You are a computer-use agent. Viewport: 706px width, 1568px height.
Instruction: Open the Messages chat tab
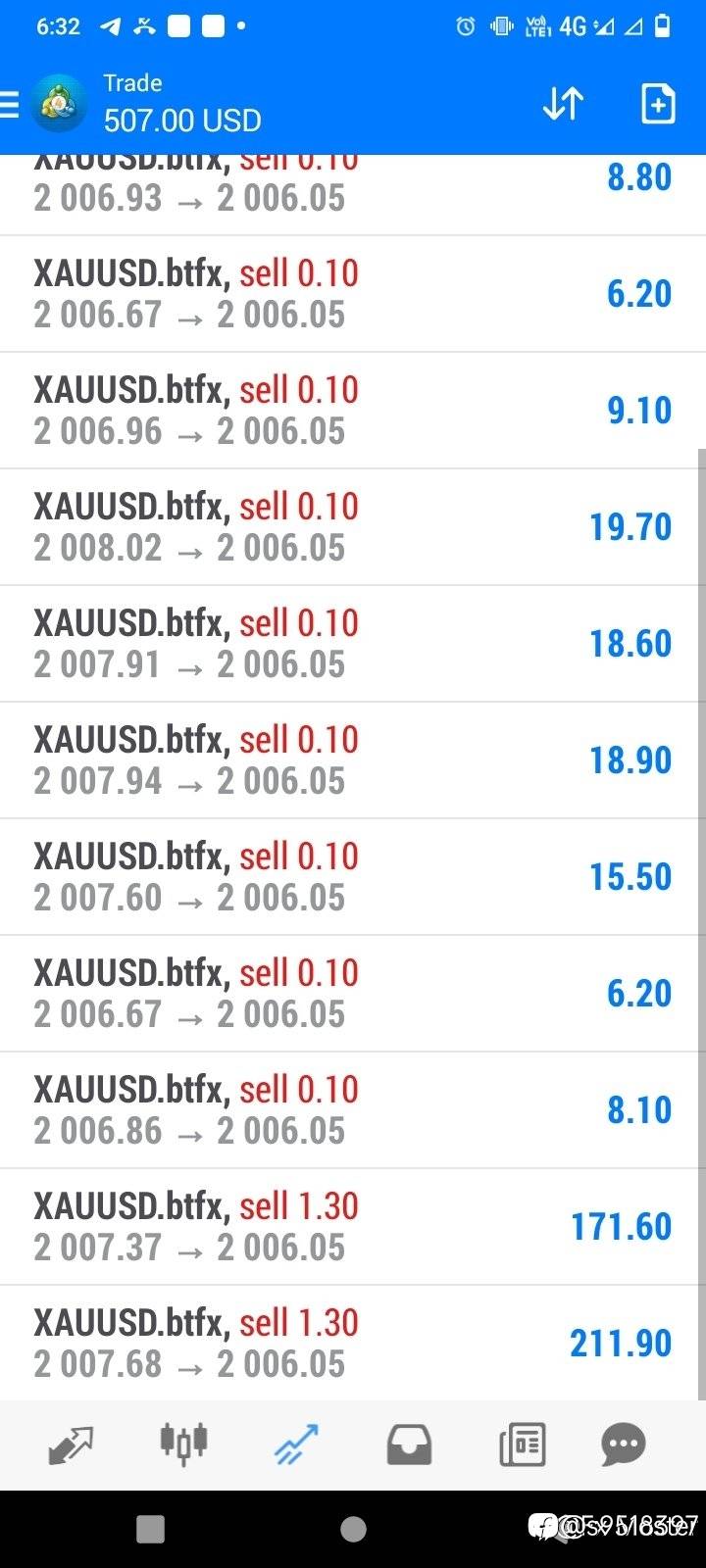click(x=624, y=1445)
